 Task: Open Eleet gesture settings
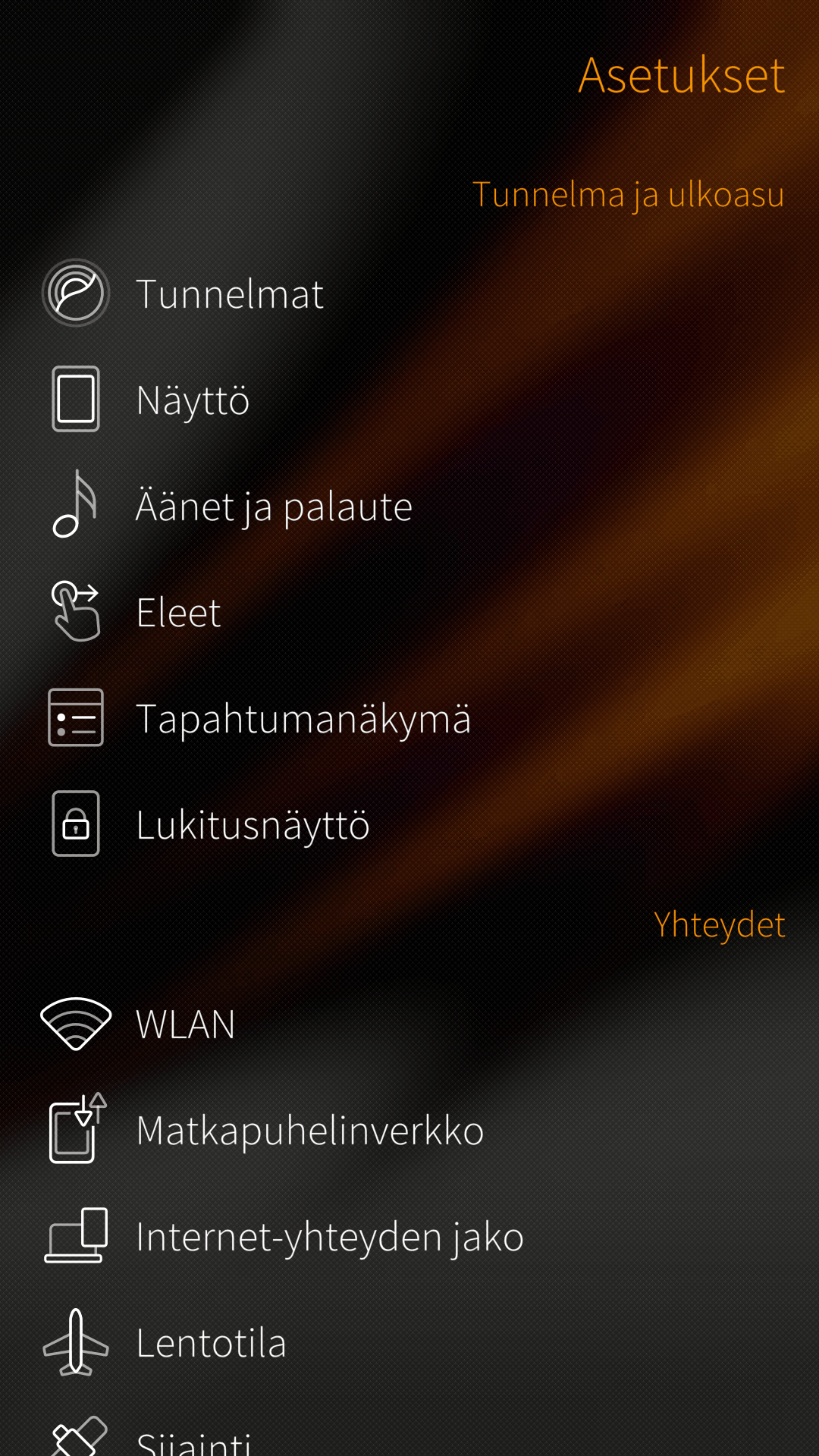[178, 612]
